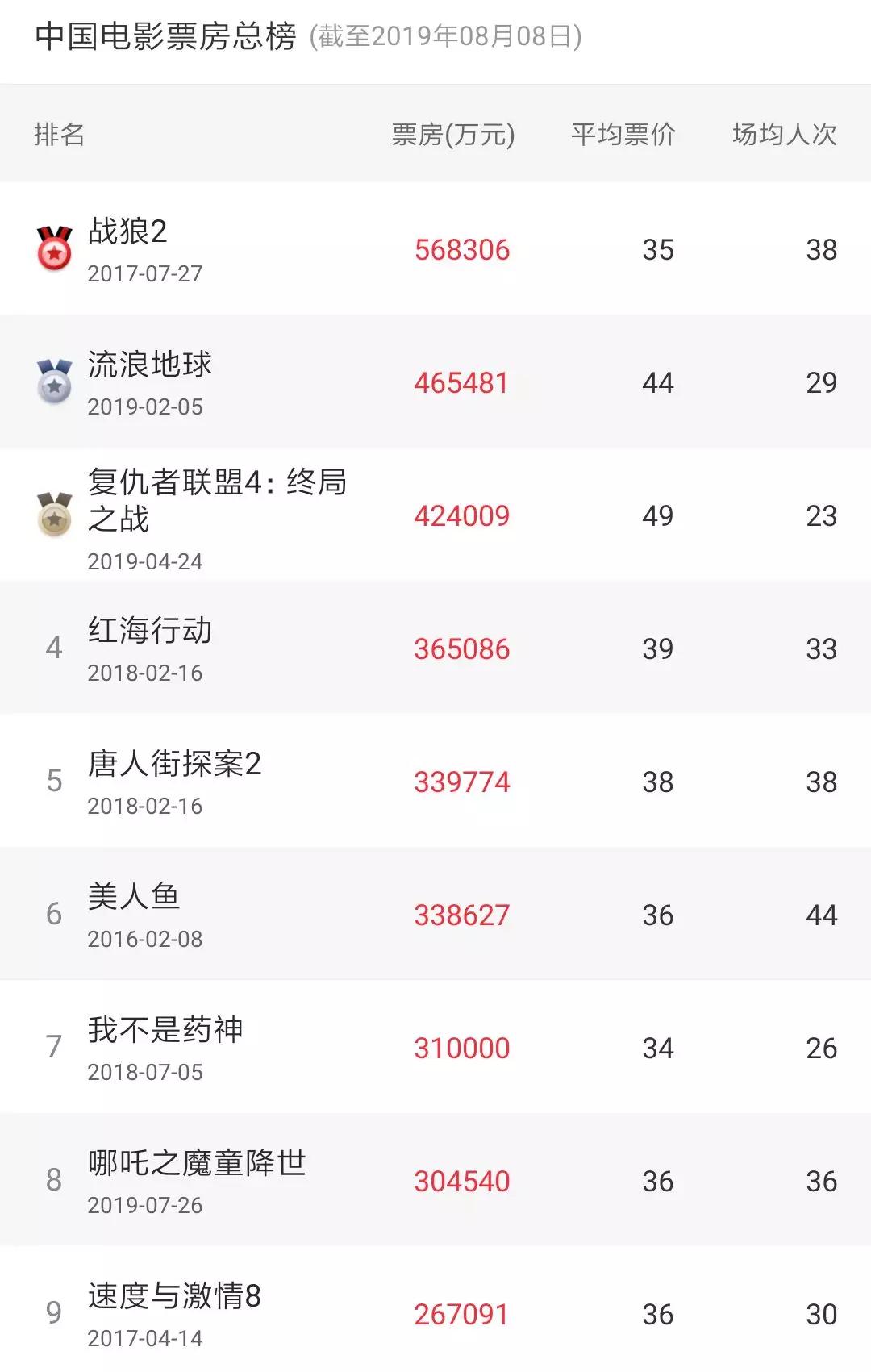Tap the 红海行动 row

[x=150, y=632]
